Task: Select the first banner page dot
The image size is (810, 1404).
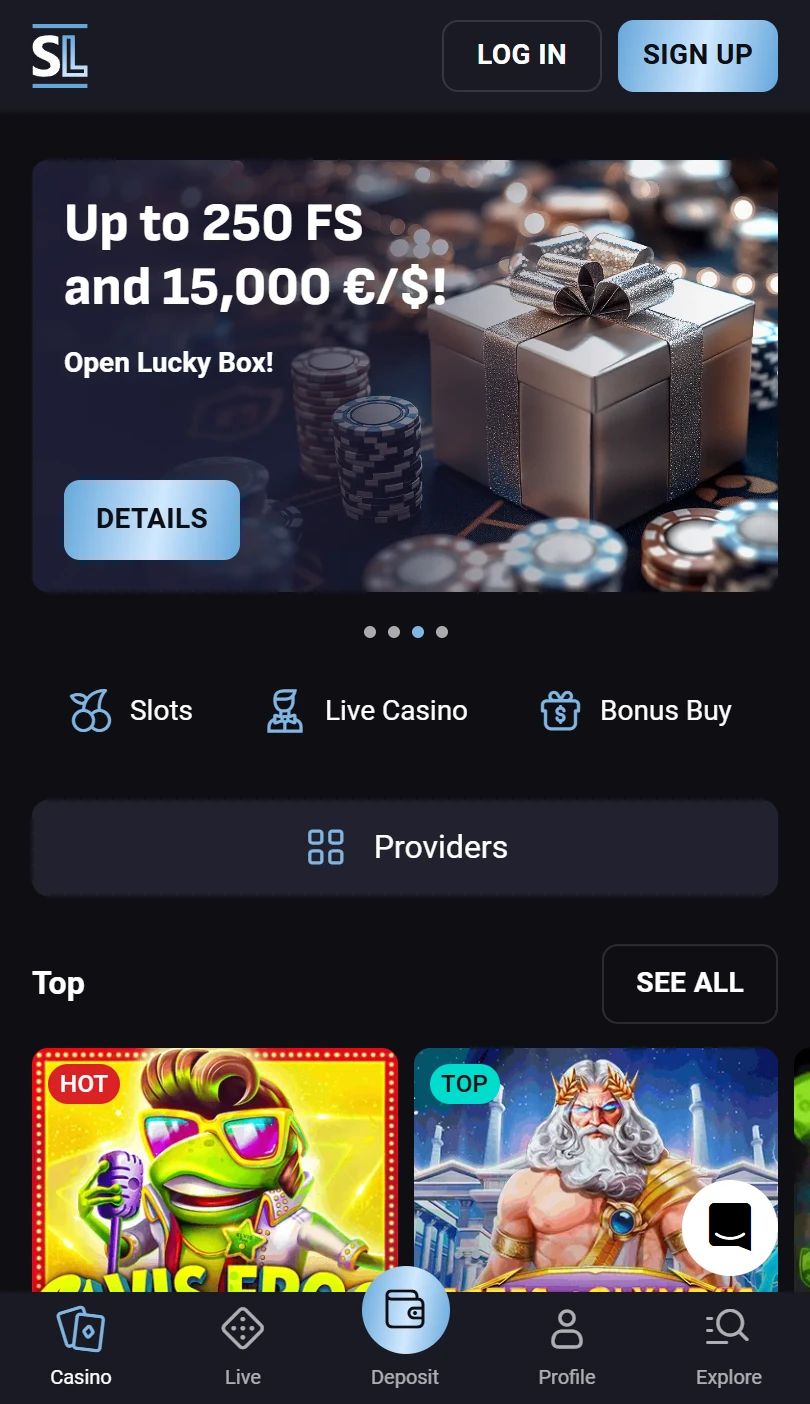Action: pyautogui.click(x=370, y=632)
